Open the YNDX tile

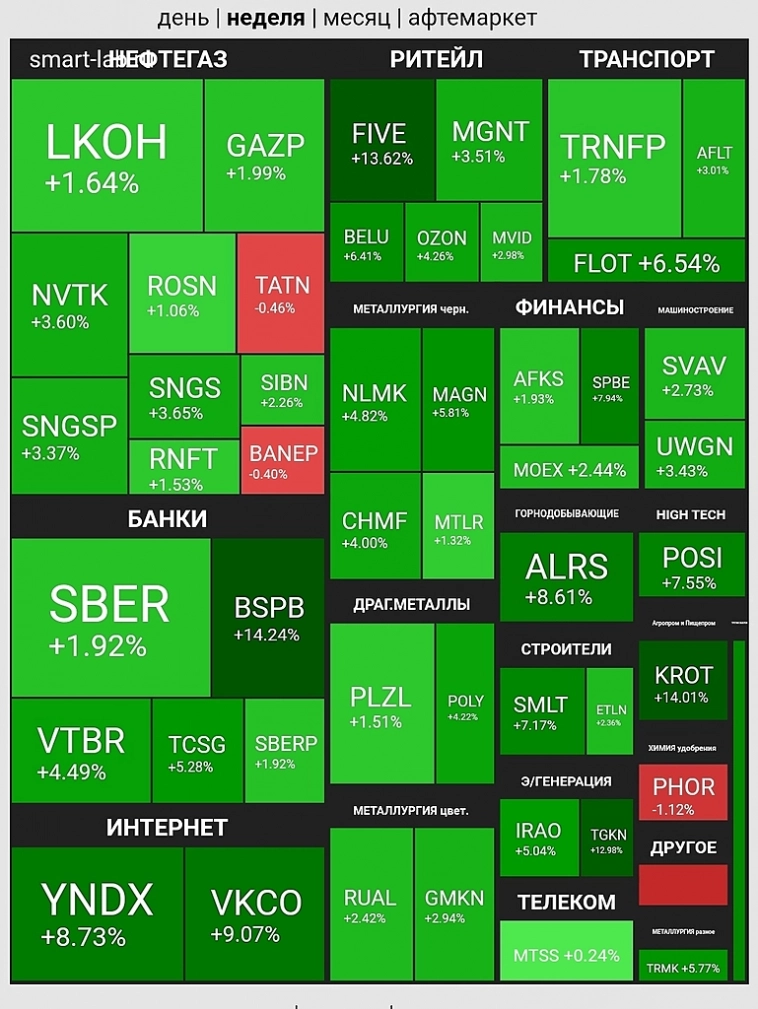[97, 913]
